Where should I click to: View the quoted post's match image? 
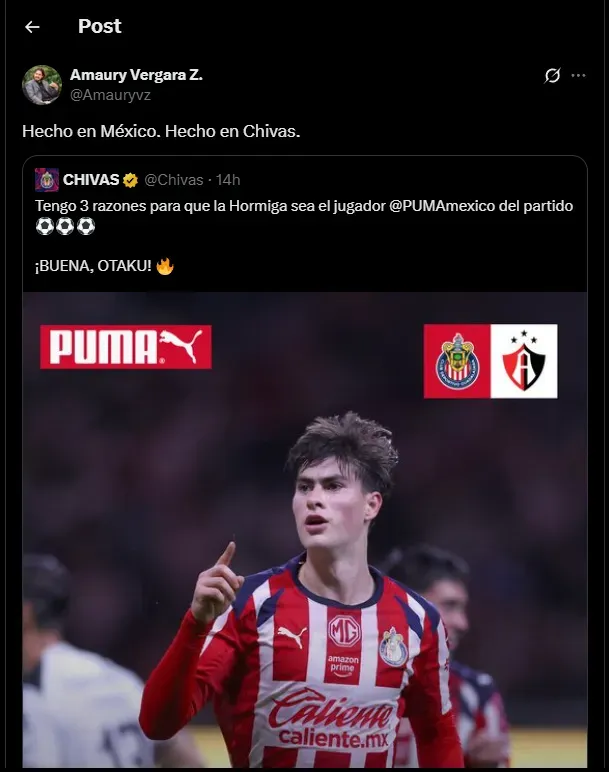pyautogui.click(x=304, y=530)
